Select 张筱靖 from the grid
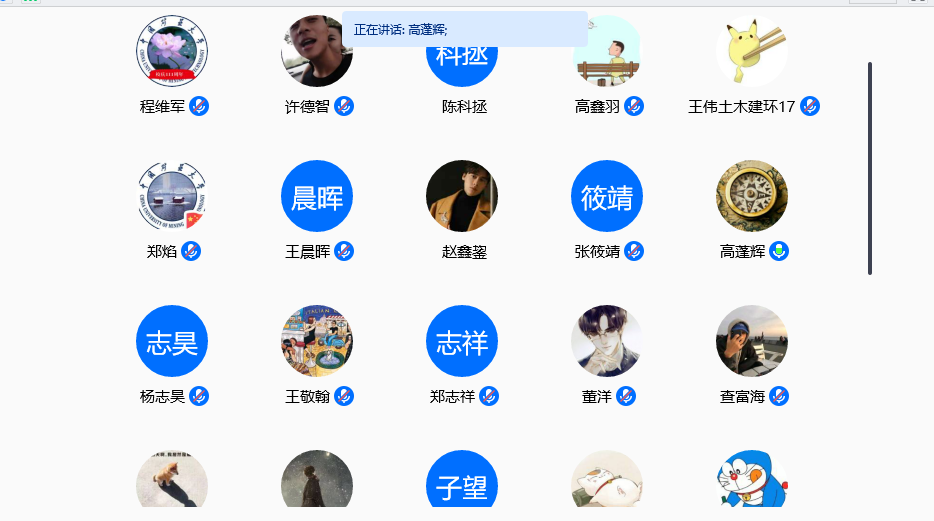Screen dimensions: 934x521 point(607,196)
